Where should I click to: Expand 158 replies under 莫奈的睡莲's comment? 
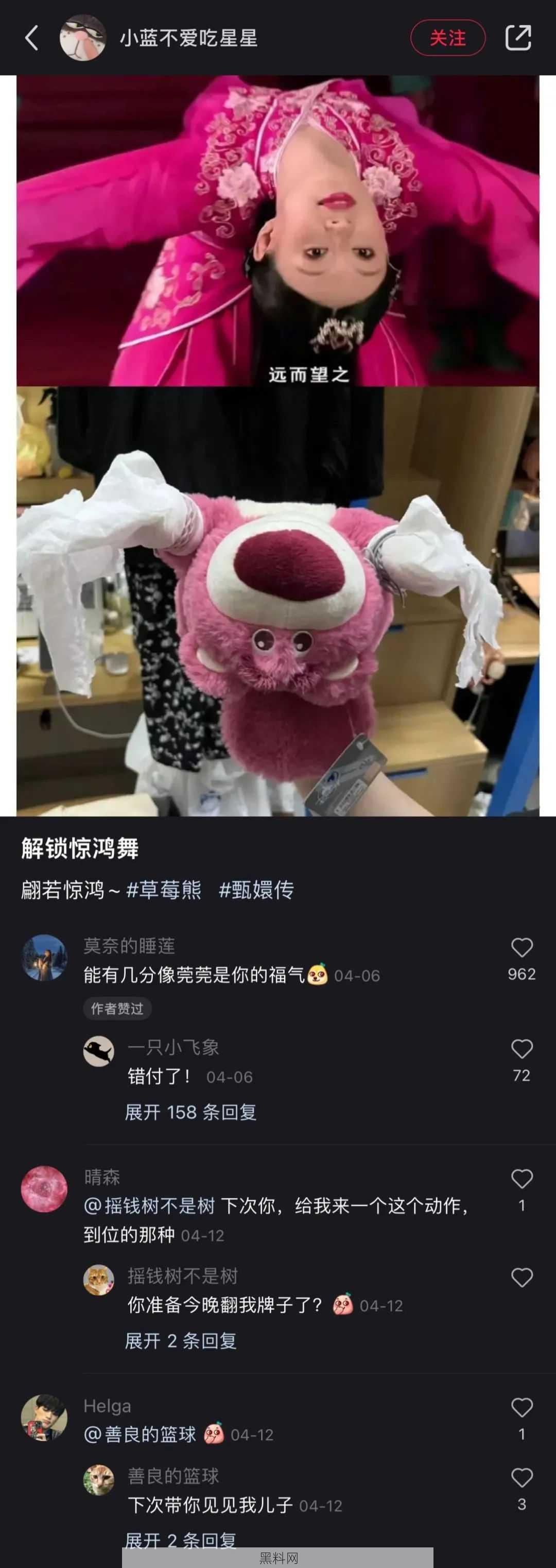(x=190, y=1113)
